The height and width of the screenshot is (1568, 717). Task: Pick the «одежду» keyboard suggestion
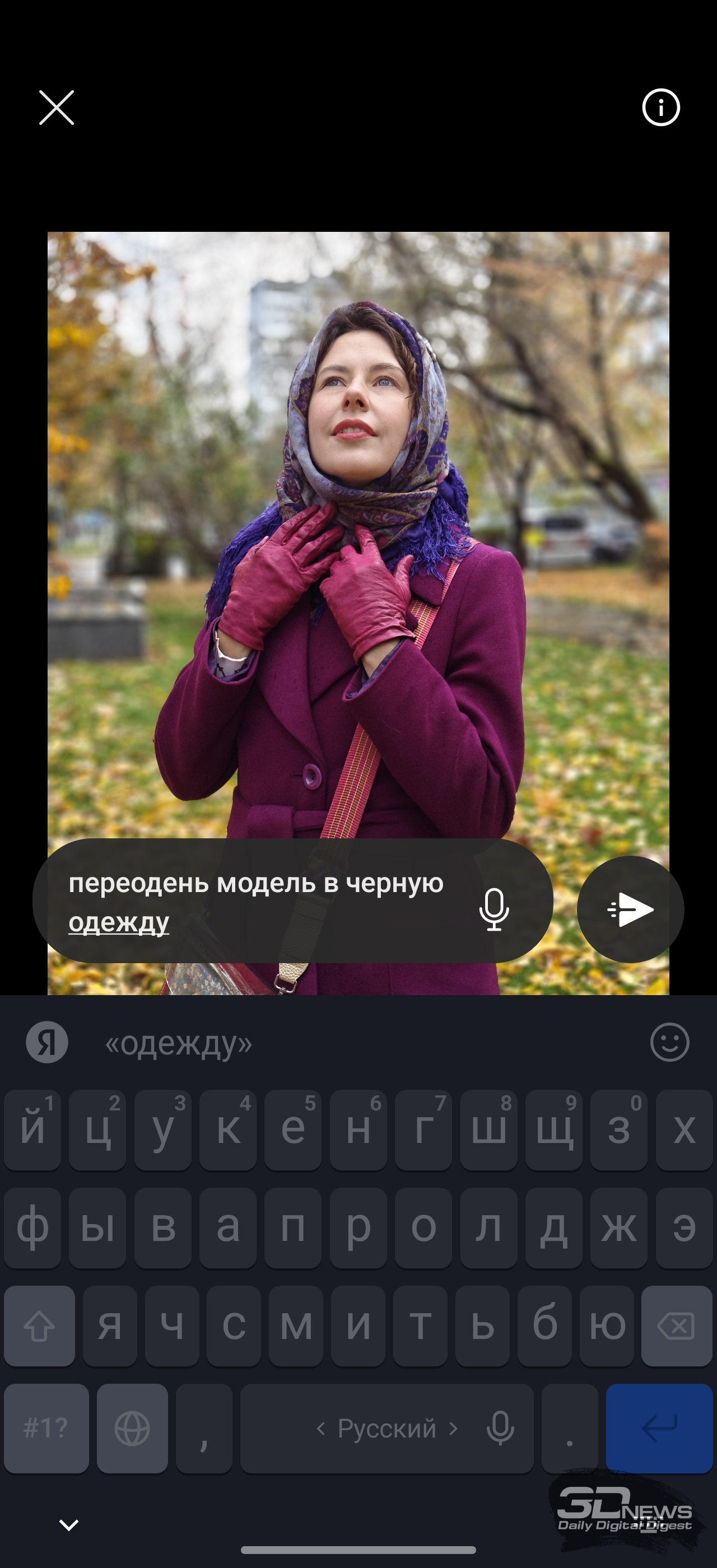178,1043
